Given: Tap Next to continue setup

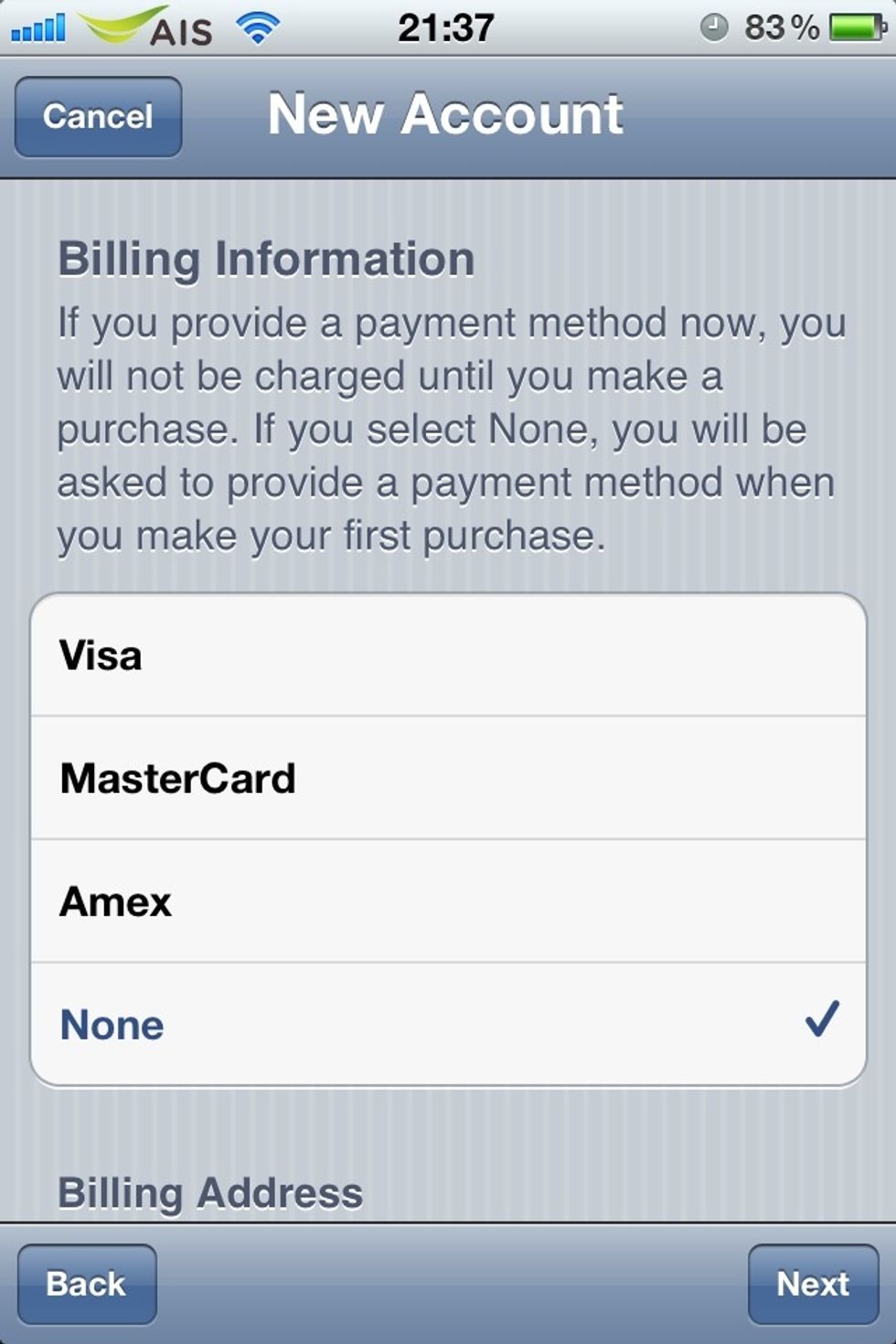Looking at the screenshot, I should (x=812, y=1284).
